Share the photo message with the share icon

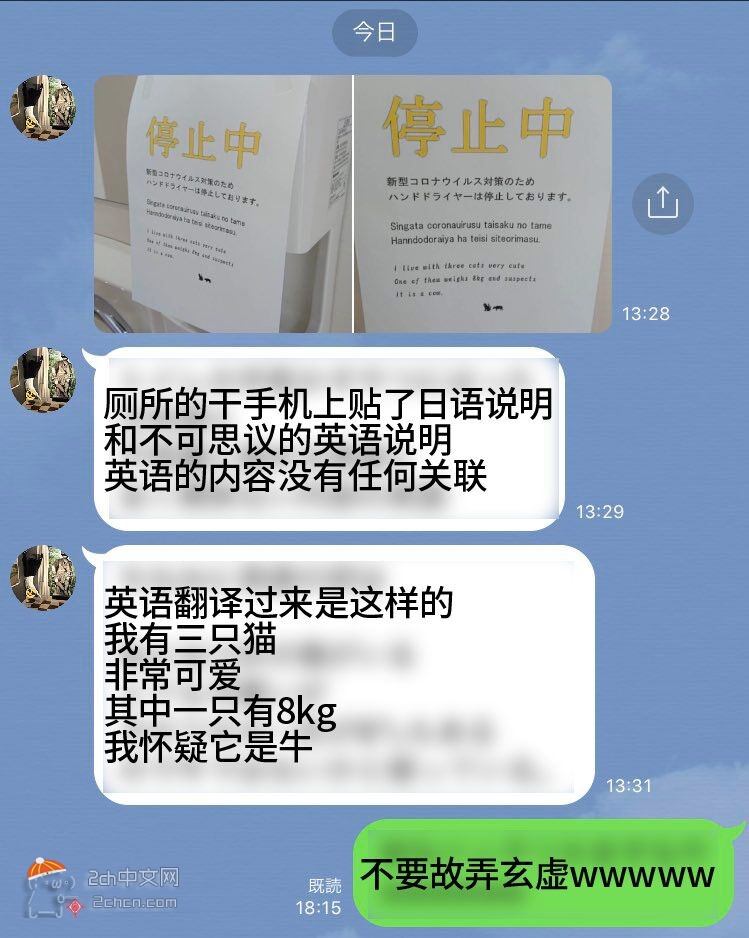click(662, 204)
